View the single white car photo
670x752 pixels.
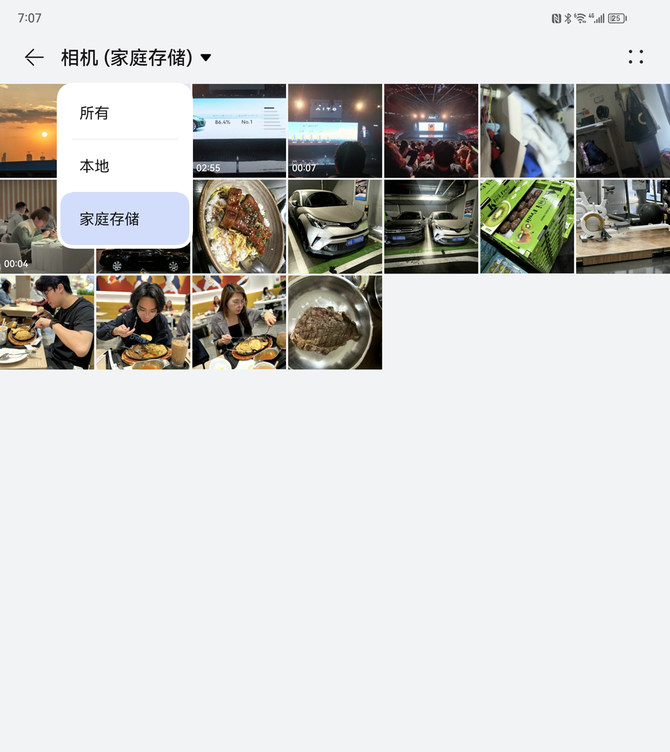pos(335,227)
